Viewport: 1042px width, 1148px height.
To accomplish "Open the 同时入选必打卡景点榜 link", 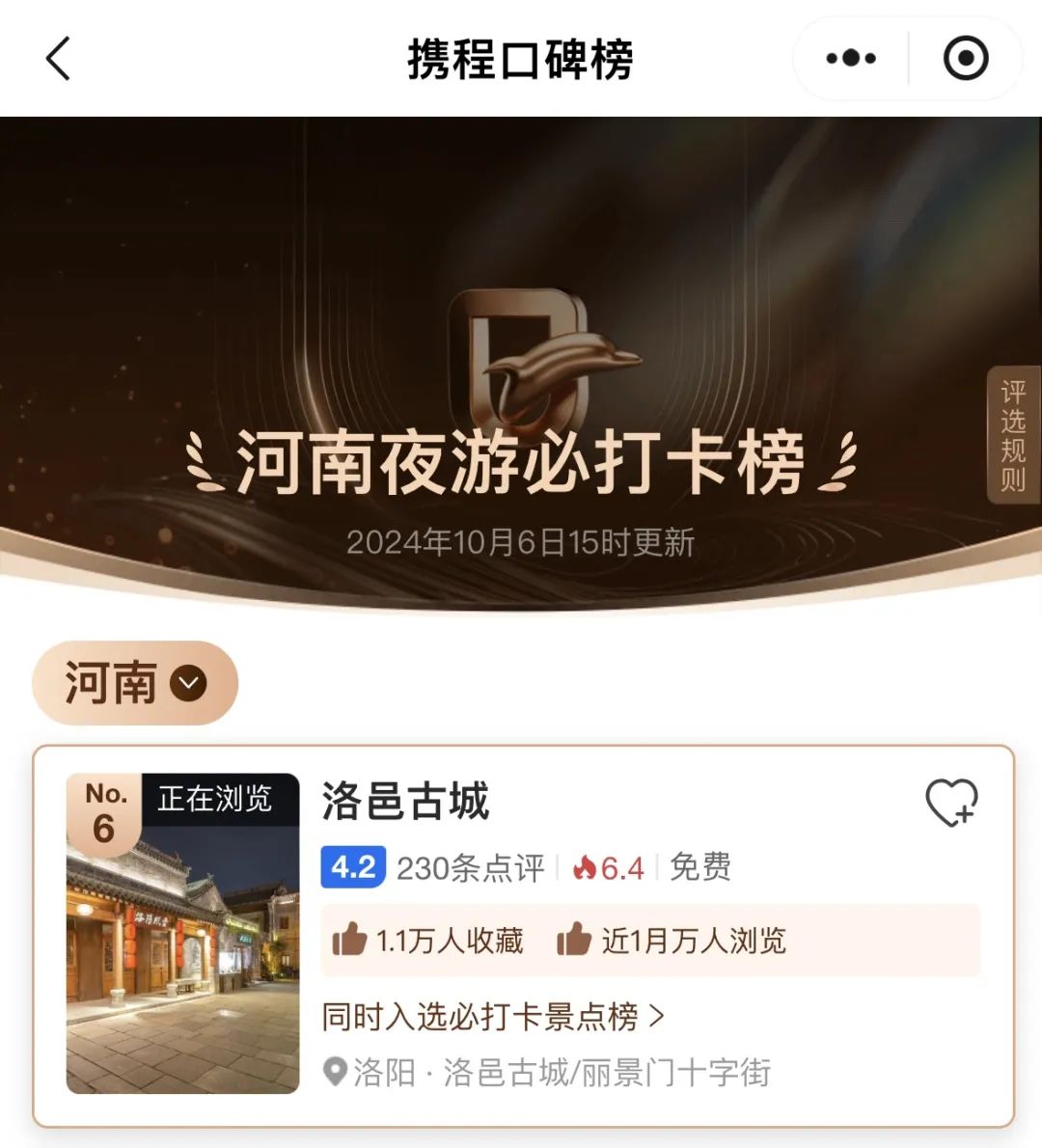I will [492, 1016].
